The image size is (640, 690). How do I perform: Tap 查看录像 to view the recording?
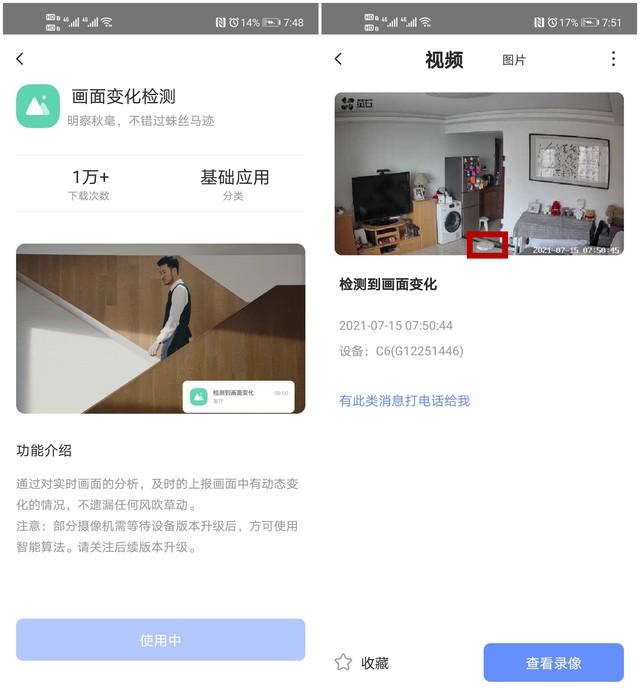tap(553, 663)
